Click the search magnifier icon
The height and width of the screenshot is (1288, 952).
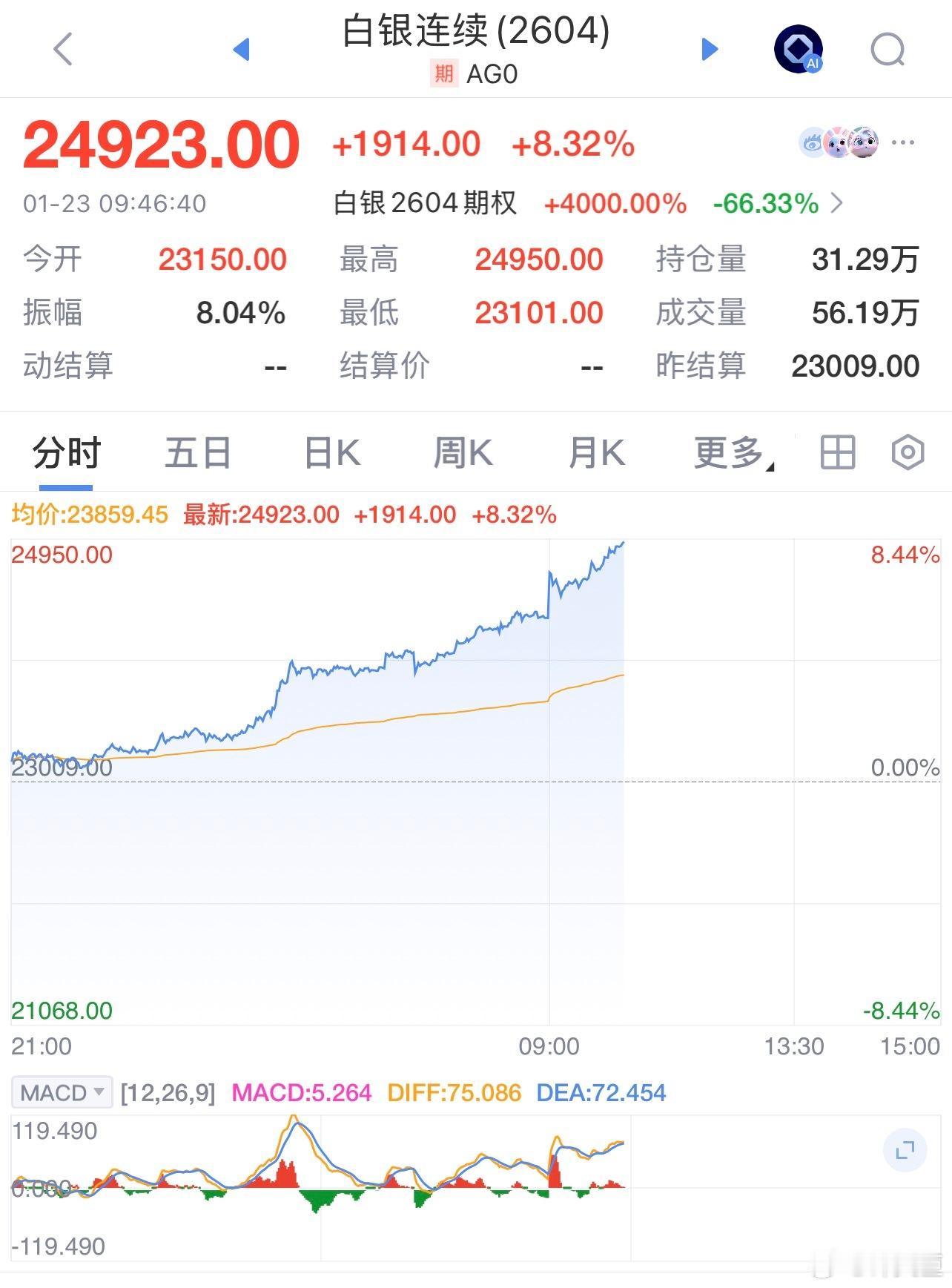click(x=887, y=50)
